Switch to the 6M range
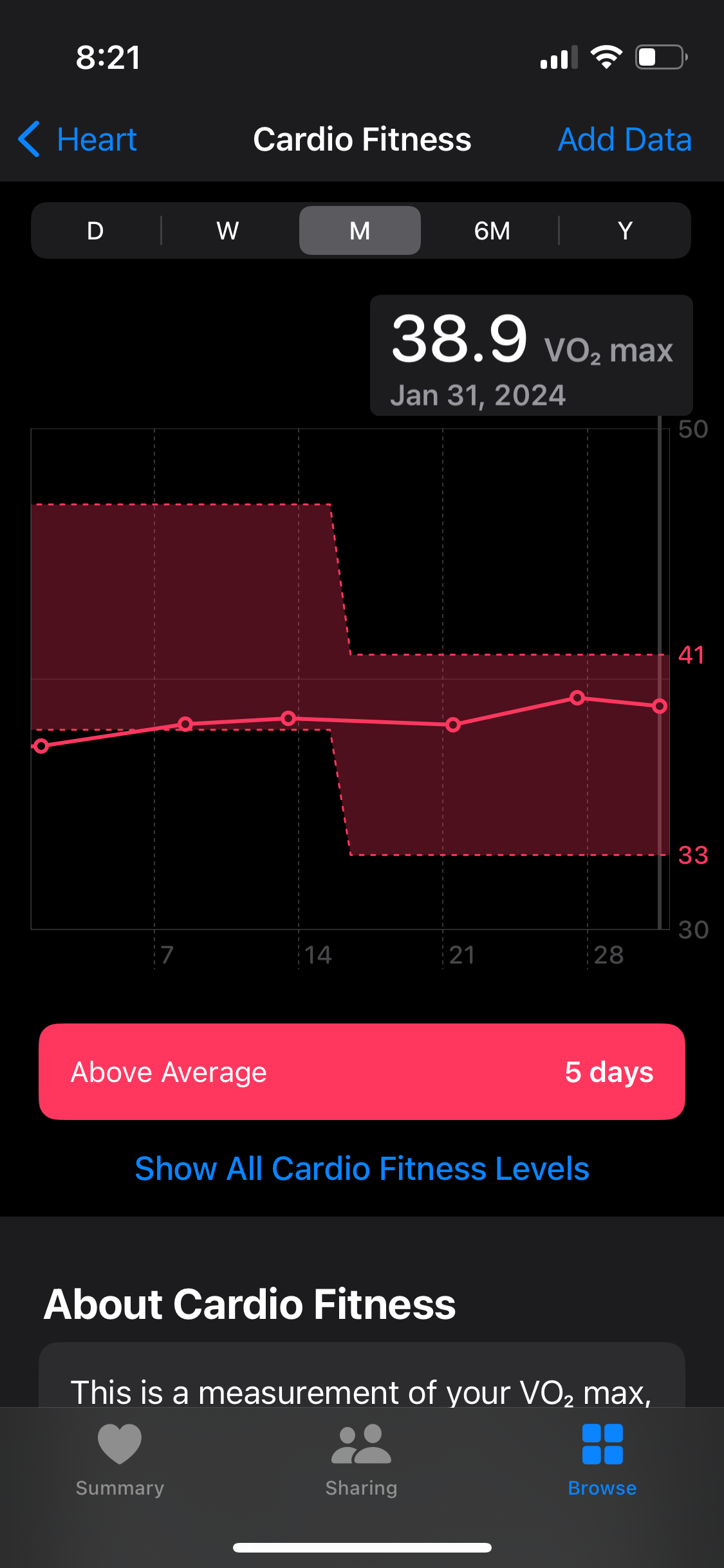 (492, 230)
